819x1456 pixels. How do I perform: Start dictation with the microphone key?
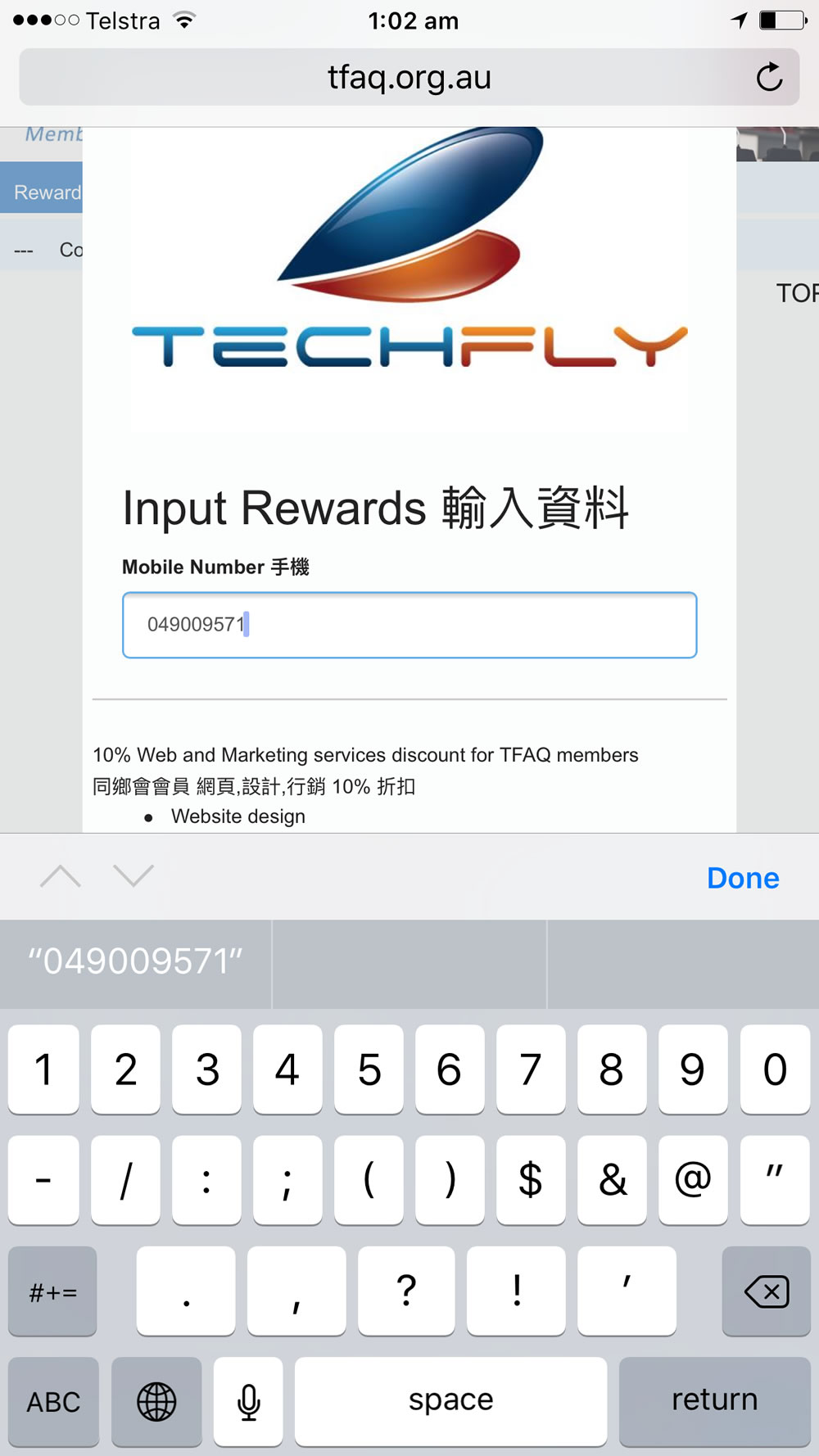248,1402
